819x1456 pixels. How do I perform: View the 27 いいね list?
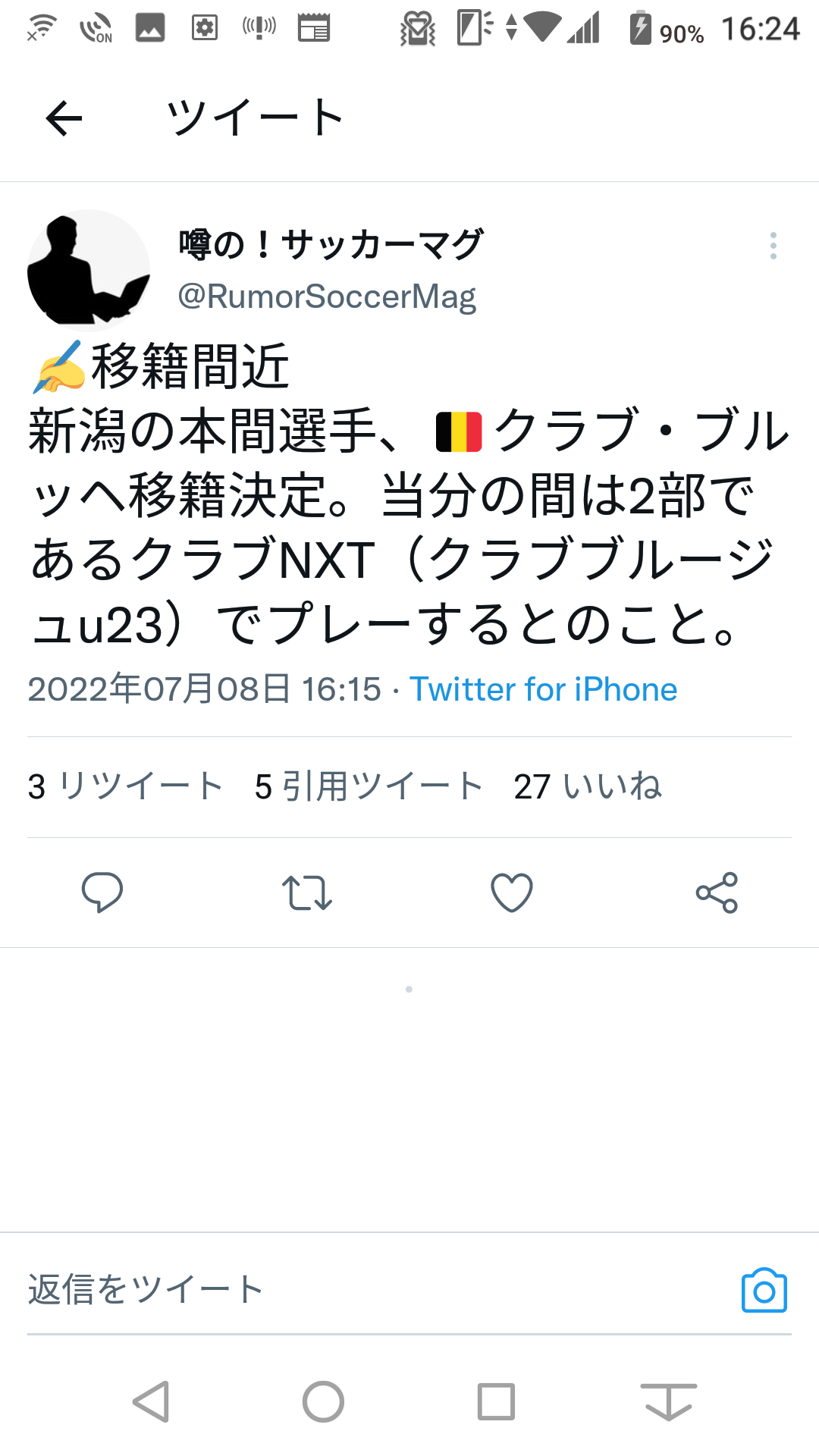588,786
